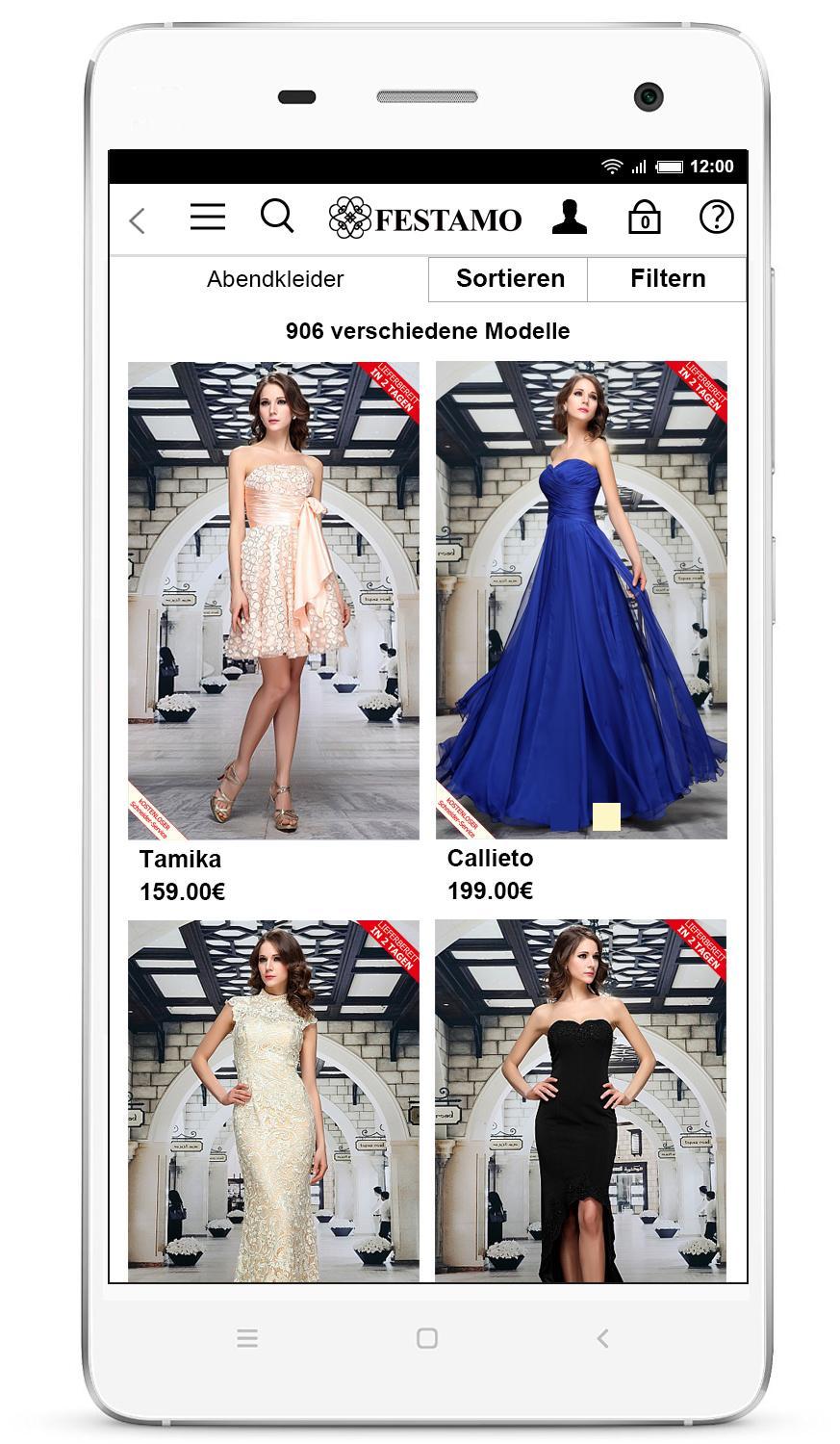Go back using the header arrow
This screenshot has width=840, height=1444.
click(138, 220)
